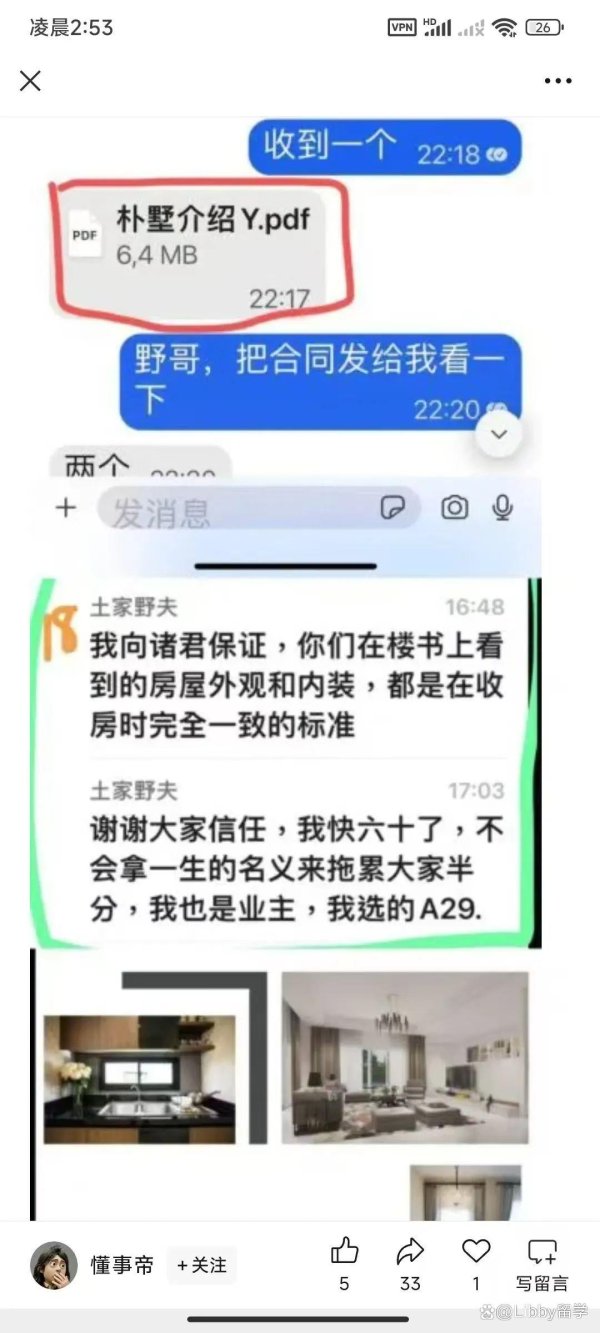Viewport: 600px width, 1333px height.
Task: Like this article with thumbs up
Action: 344,1251
